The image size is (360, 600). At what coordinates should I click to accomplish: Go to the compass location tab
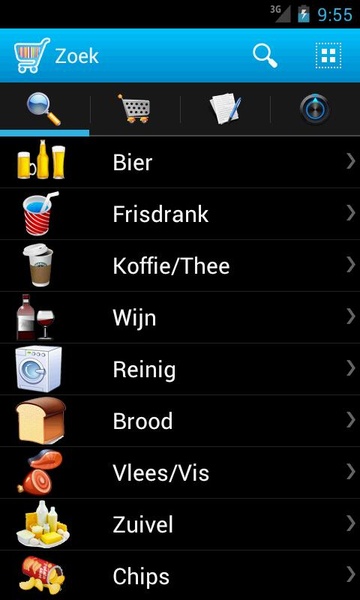point(315,109)
